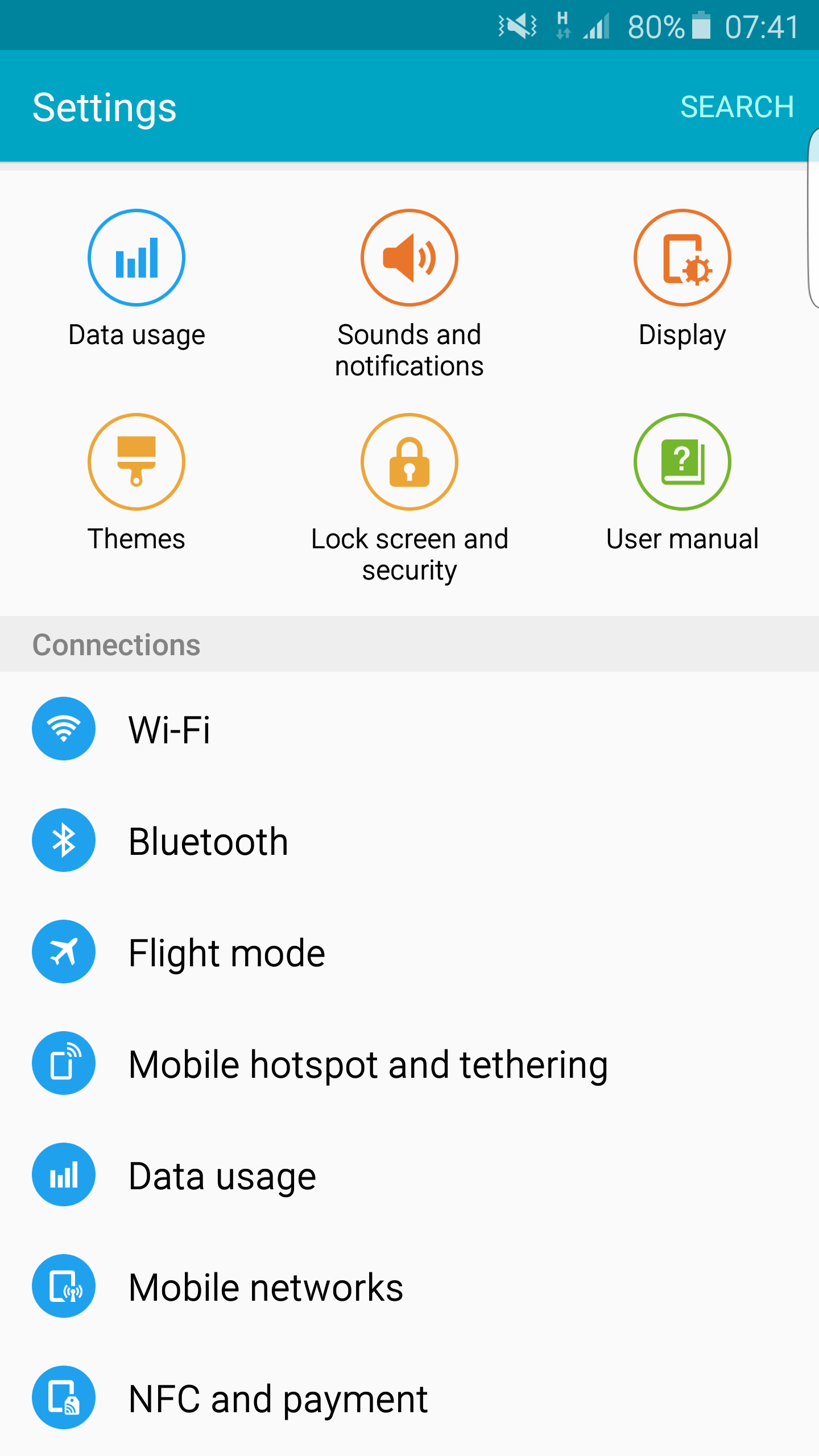The image size is (819, 1456).
Task: Open Wi-Fi settings
Action: click(409, 729)
